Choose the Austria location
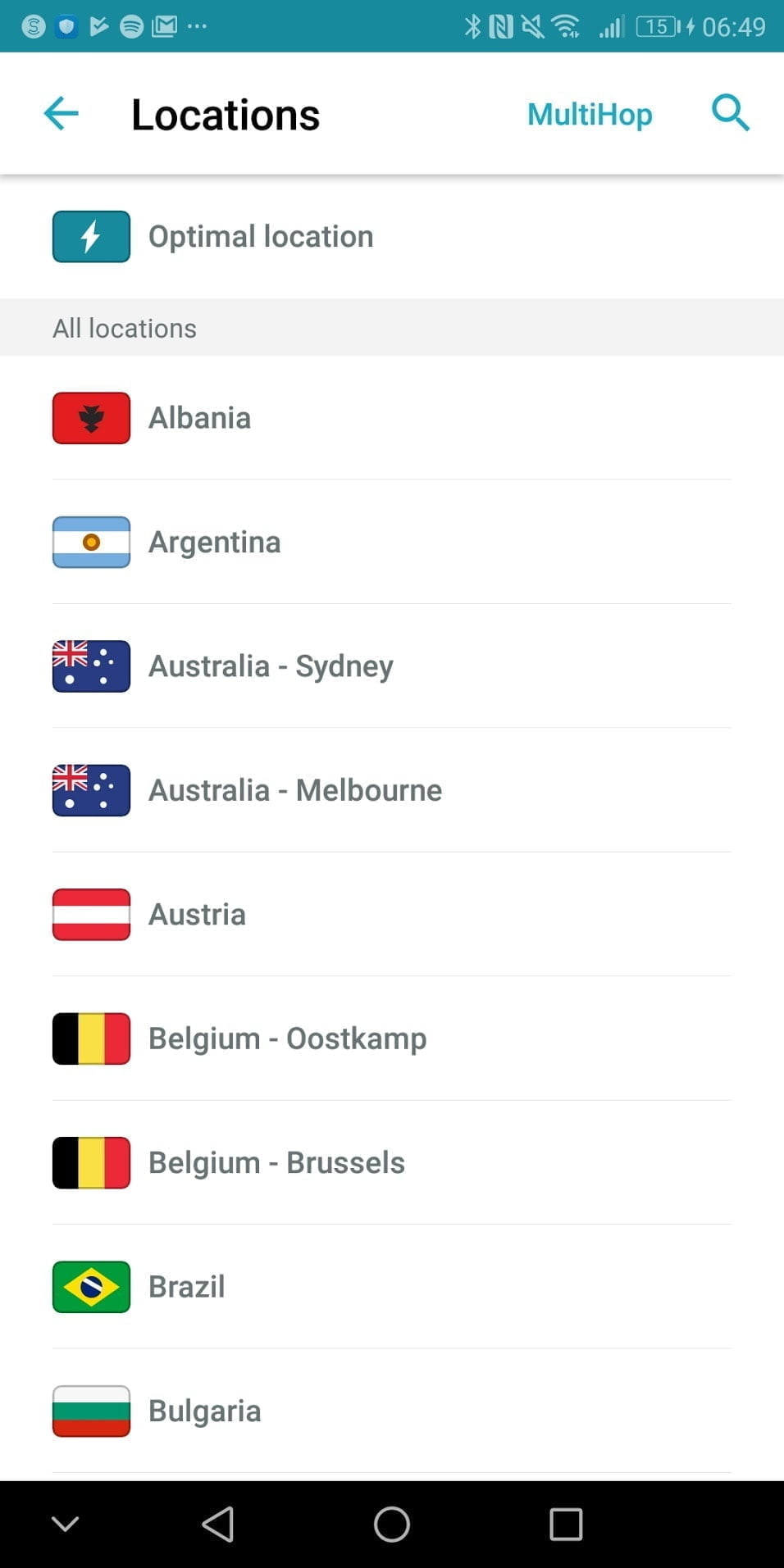 (198, 914)
